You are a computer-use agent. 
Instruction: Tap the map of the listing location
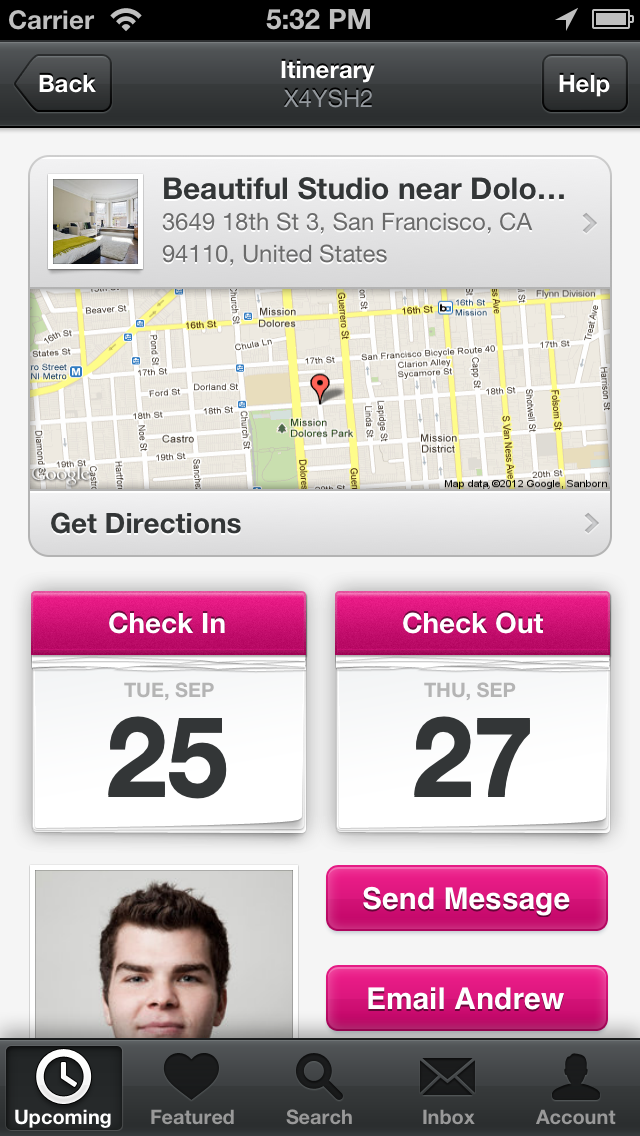[320, 390]
